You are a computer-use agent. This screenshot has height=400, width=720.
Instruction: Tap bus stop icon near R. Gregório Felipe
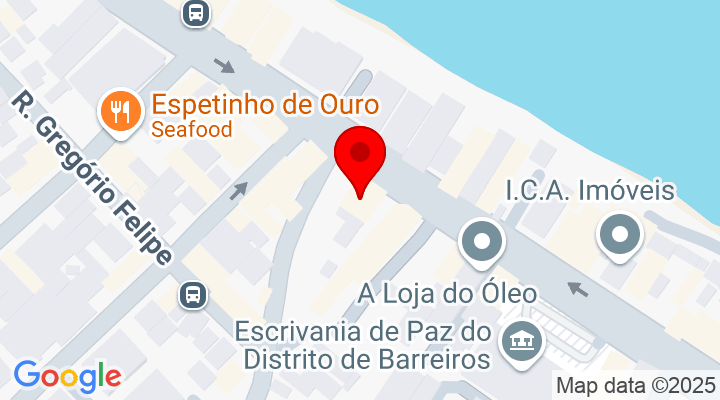pos(194,294)
